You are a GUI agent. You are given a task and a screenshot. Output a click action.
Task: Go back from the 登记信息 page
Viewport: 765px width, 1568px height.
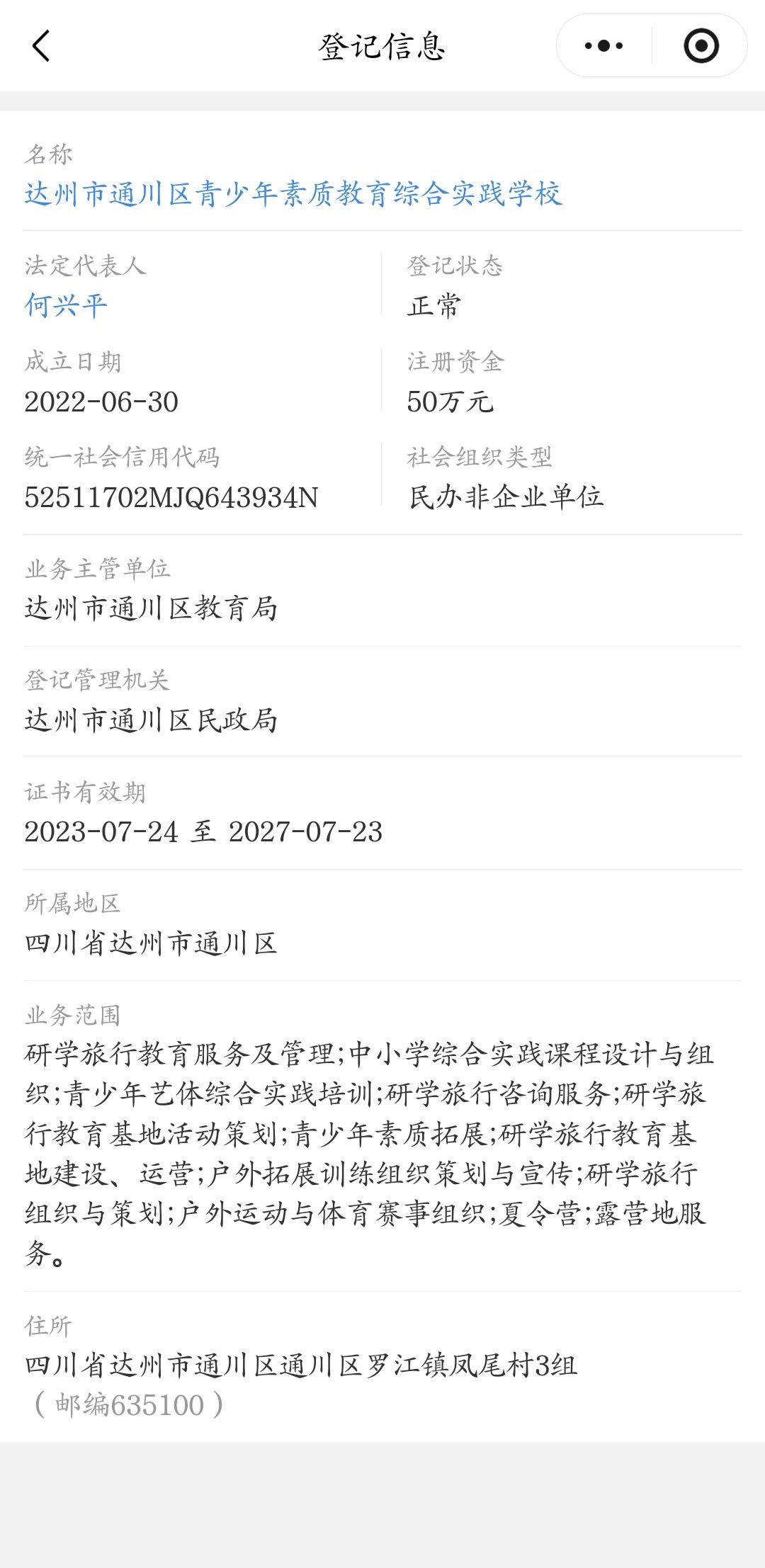coord(41,46)
